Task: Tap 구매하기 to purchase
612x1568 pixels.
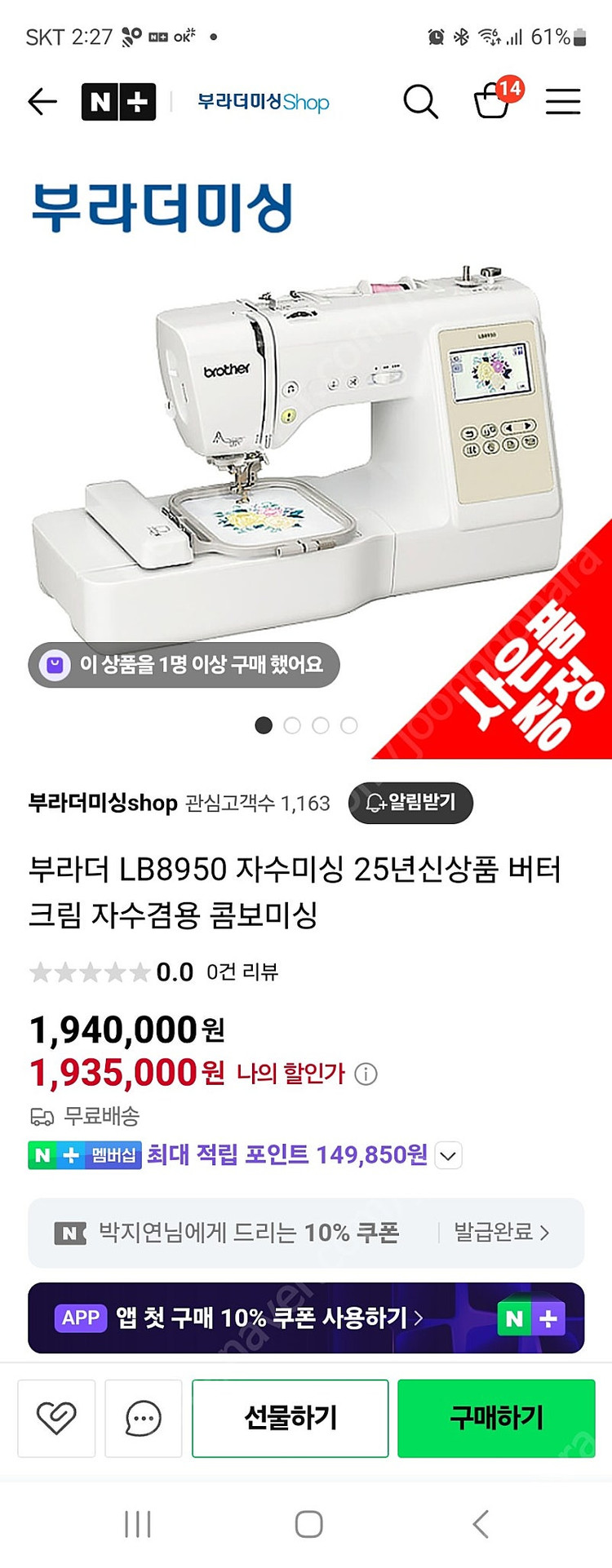Action: point(496,1417)
